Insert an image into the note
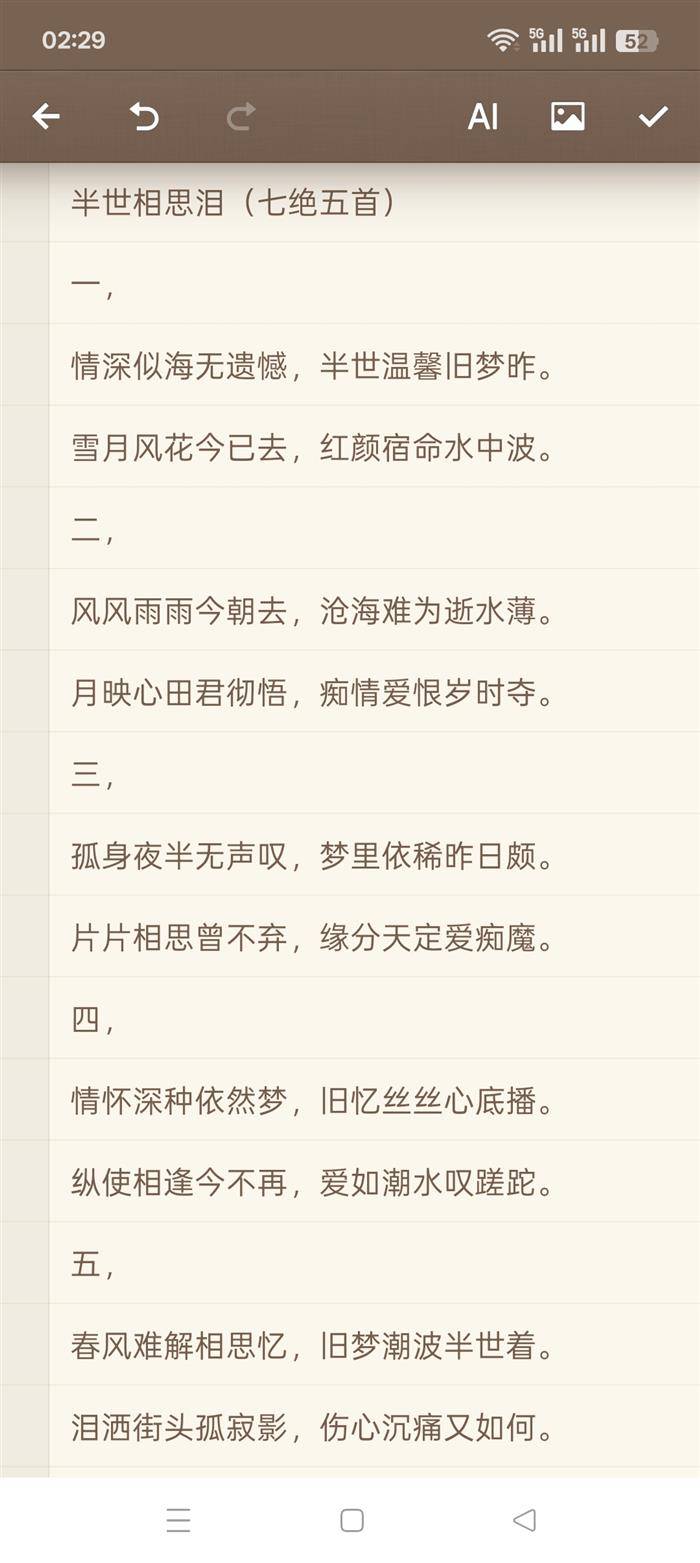Screen dimensions: 700x1563 click(x=567, y=117)
